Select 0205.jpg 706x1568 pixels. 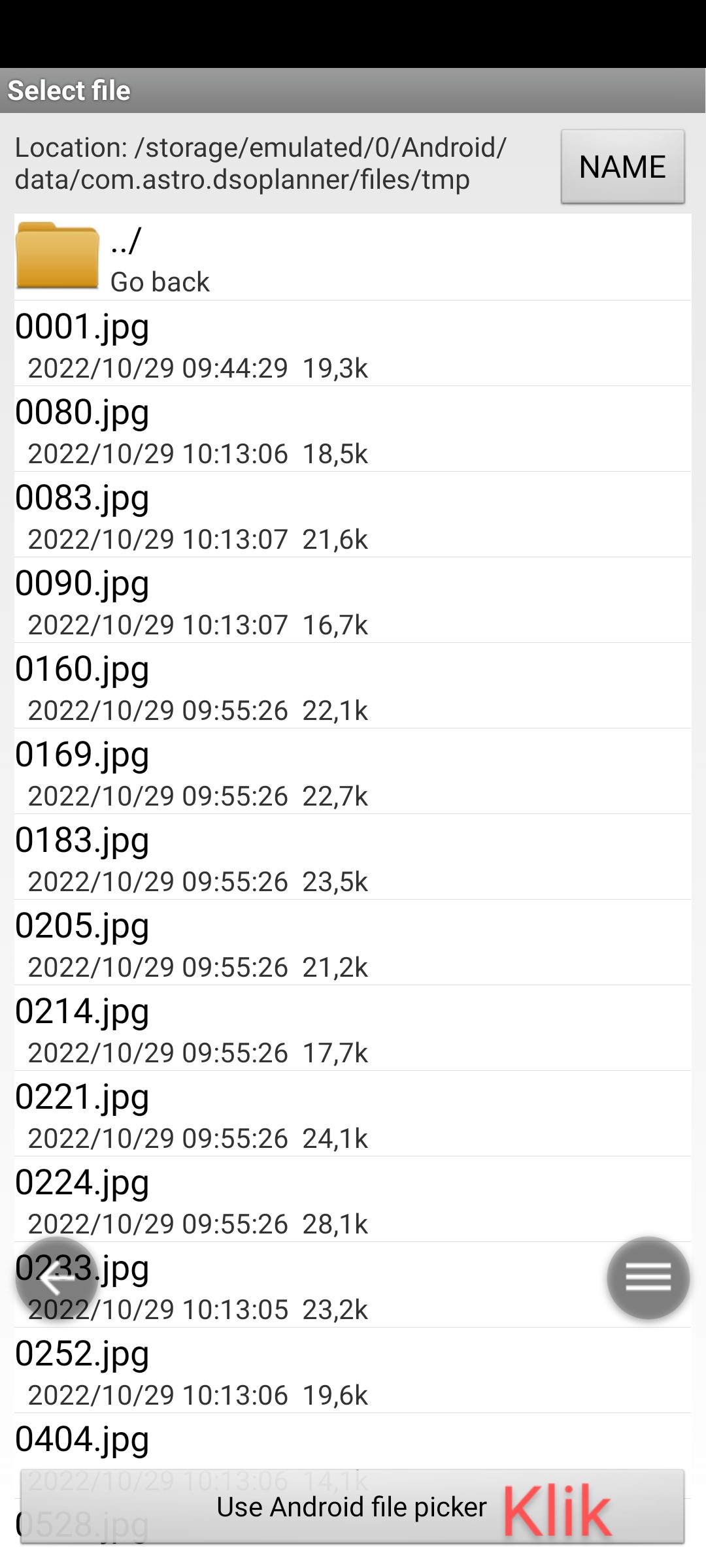point(352,943)
